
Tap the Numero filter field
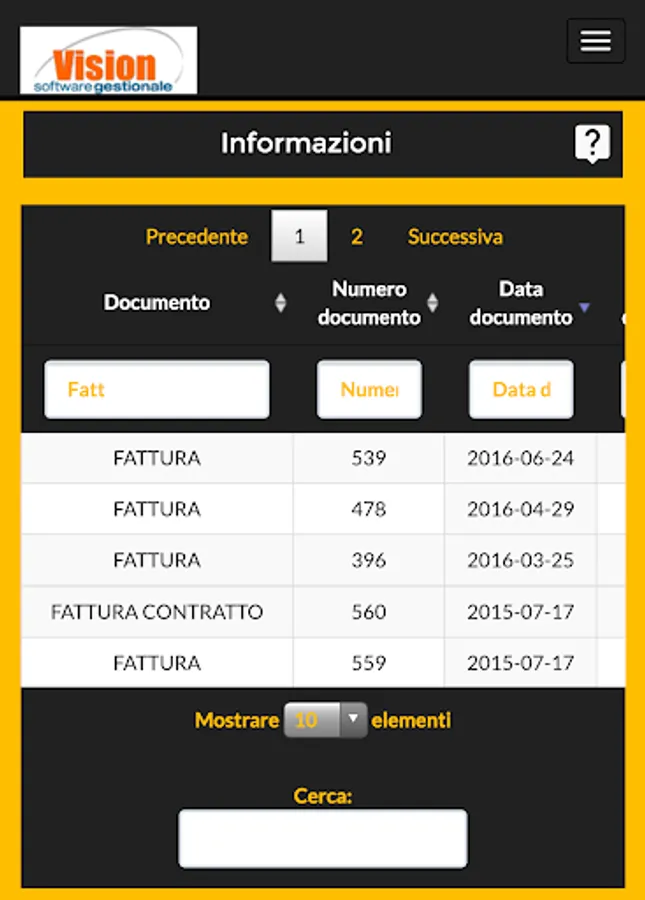[369, 389]
